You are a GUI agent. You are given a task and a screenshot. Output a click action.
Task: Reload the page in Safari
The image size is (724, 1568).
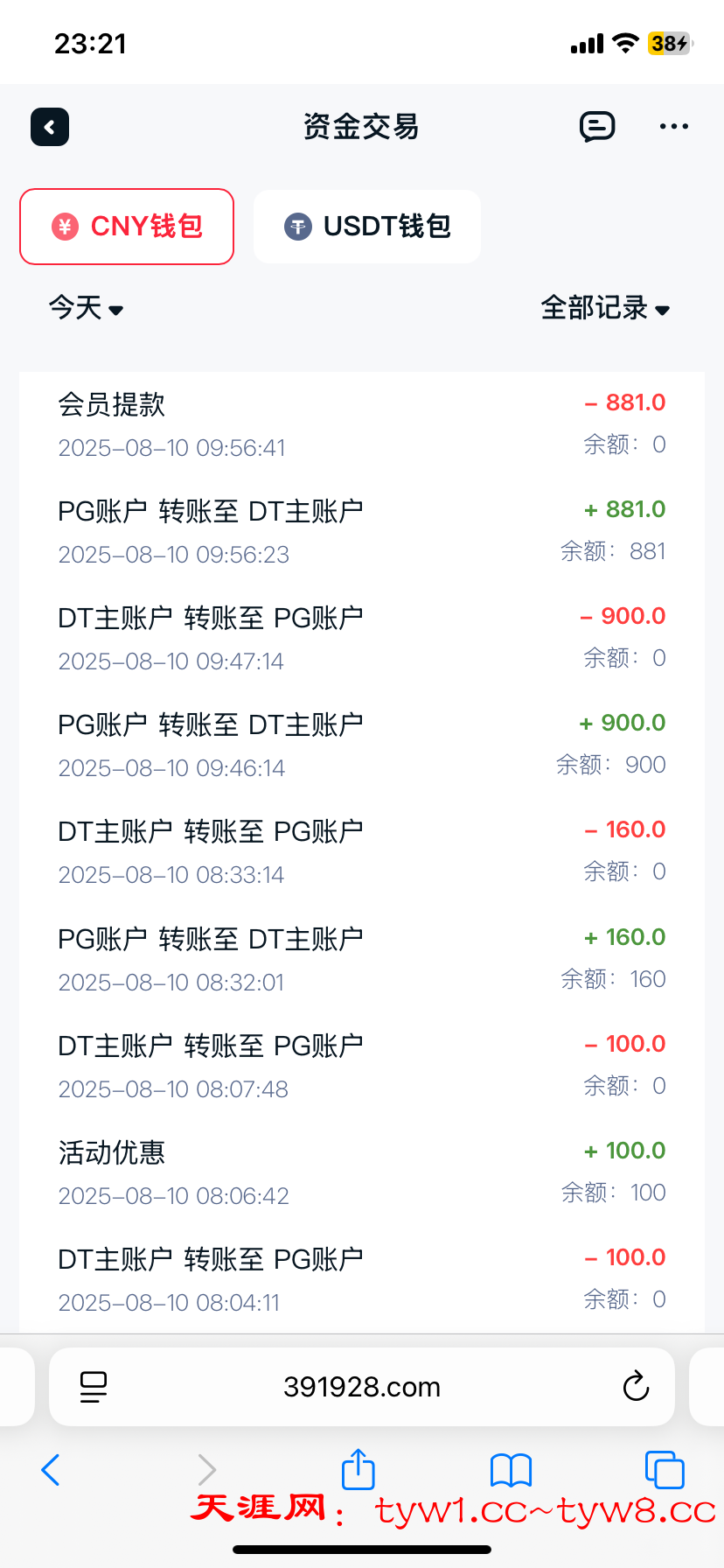tap(636, 1387)
